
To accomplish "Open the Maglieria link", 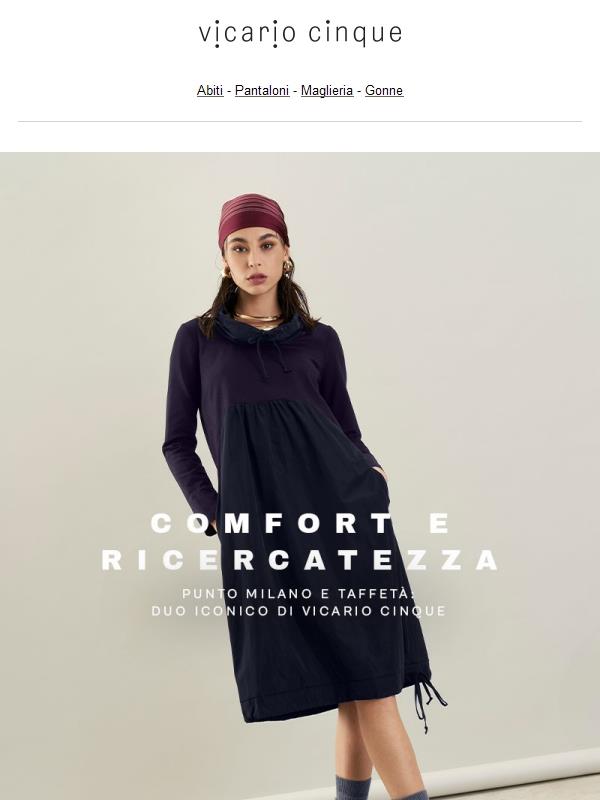I will pos(327,90).
